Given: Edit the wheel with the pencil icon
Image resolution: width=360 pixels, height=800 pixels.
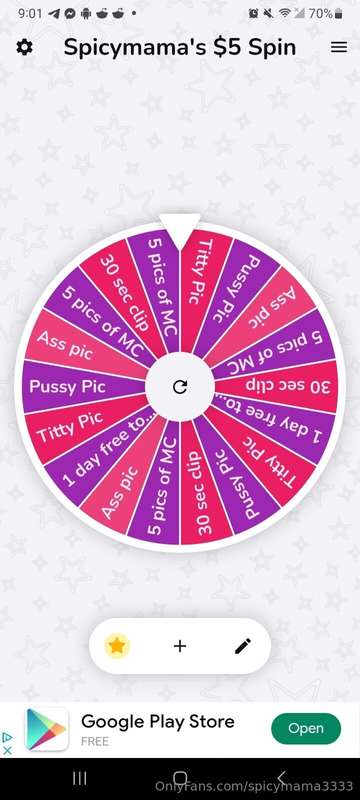Looking at the screenshot, I should tap(243, 646).
